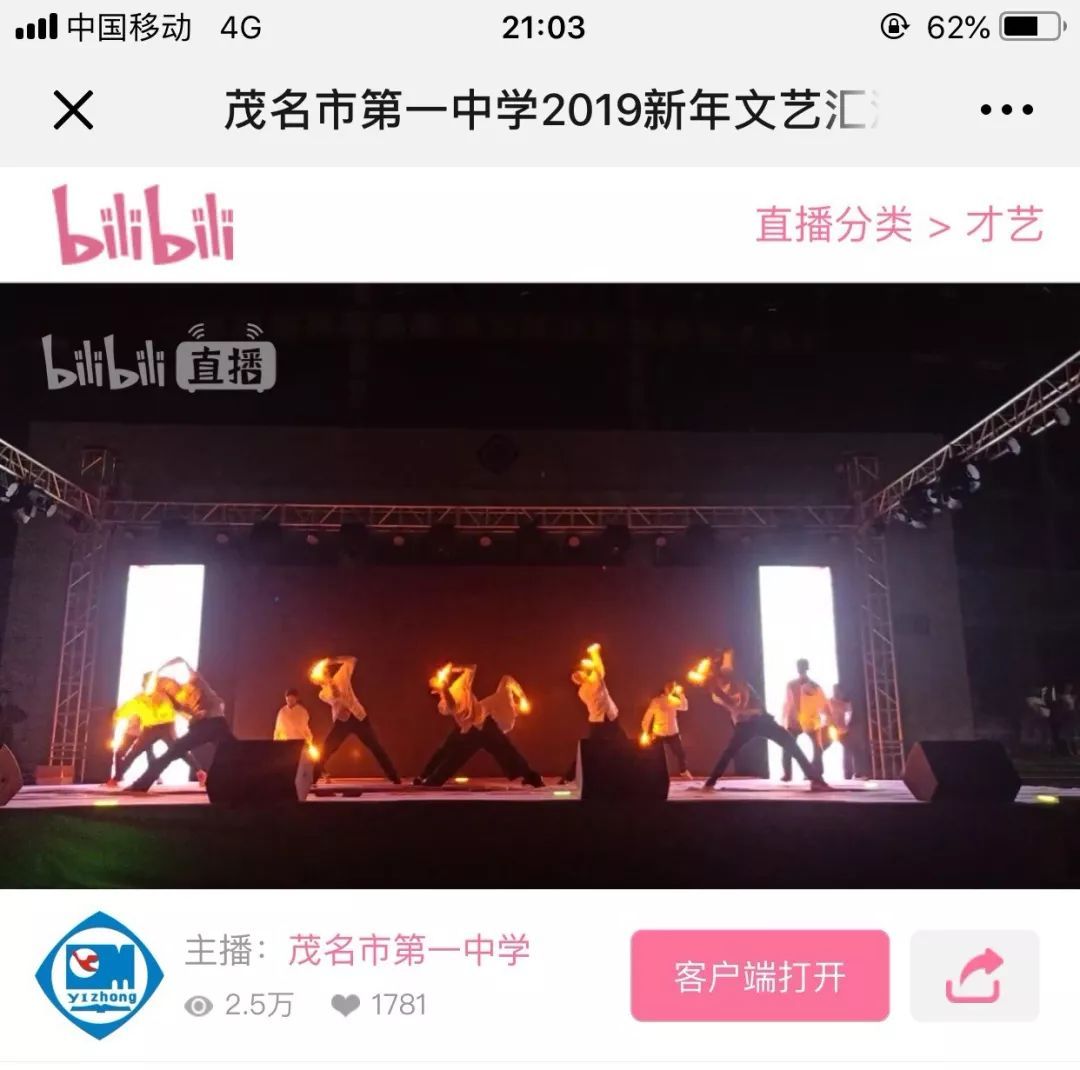
Task: Open the streamer 茂名市第一中学 profile link
Action: tap(408, 950)
